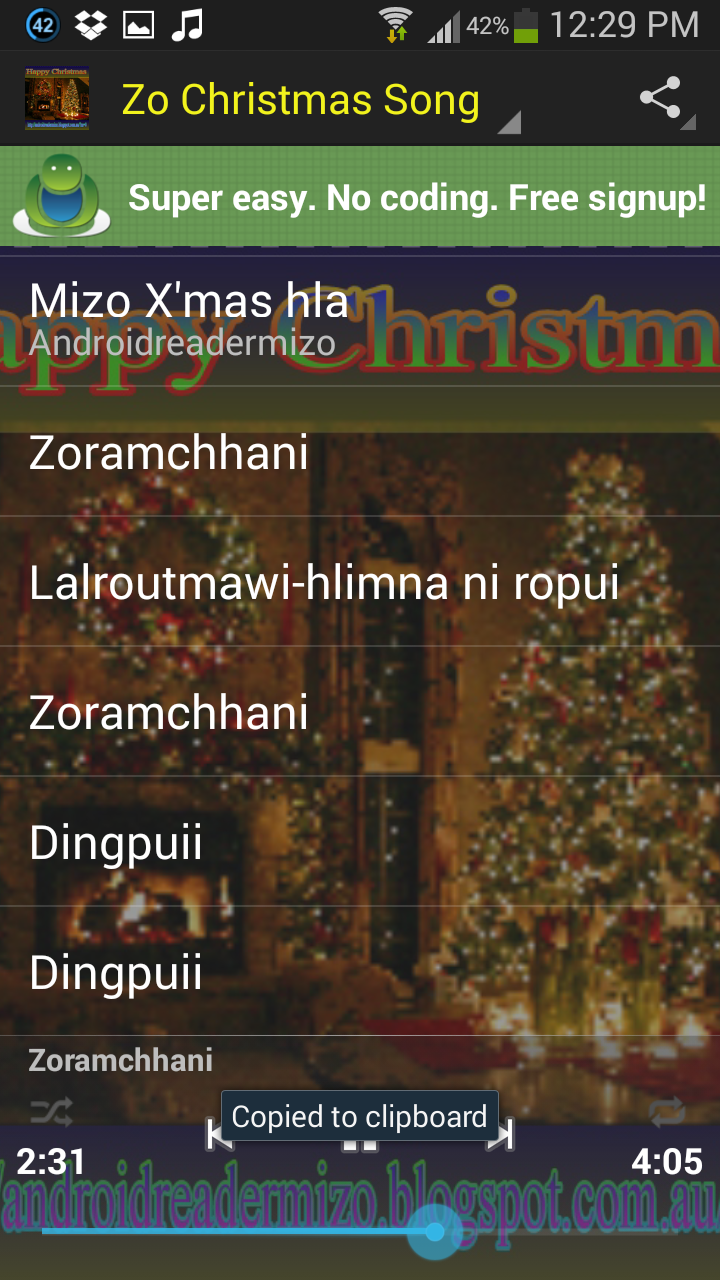Toggle shuffle mode

click(52, 1111)
